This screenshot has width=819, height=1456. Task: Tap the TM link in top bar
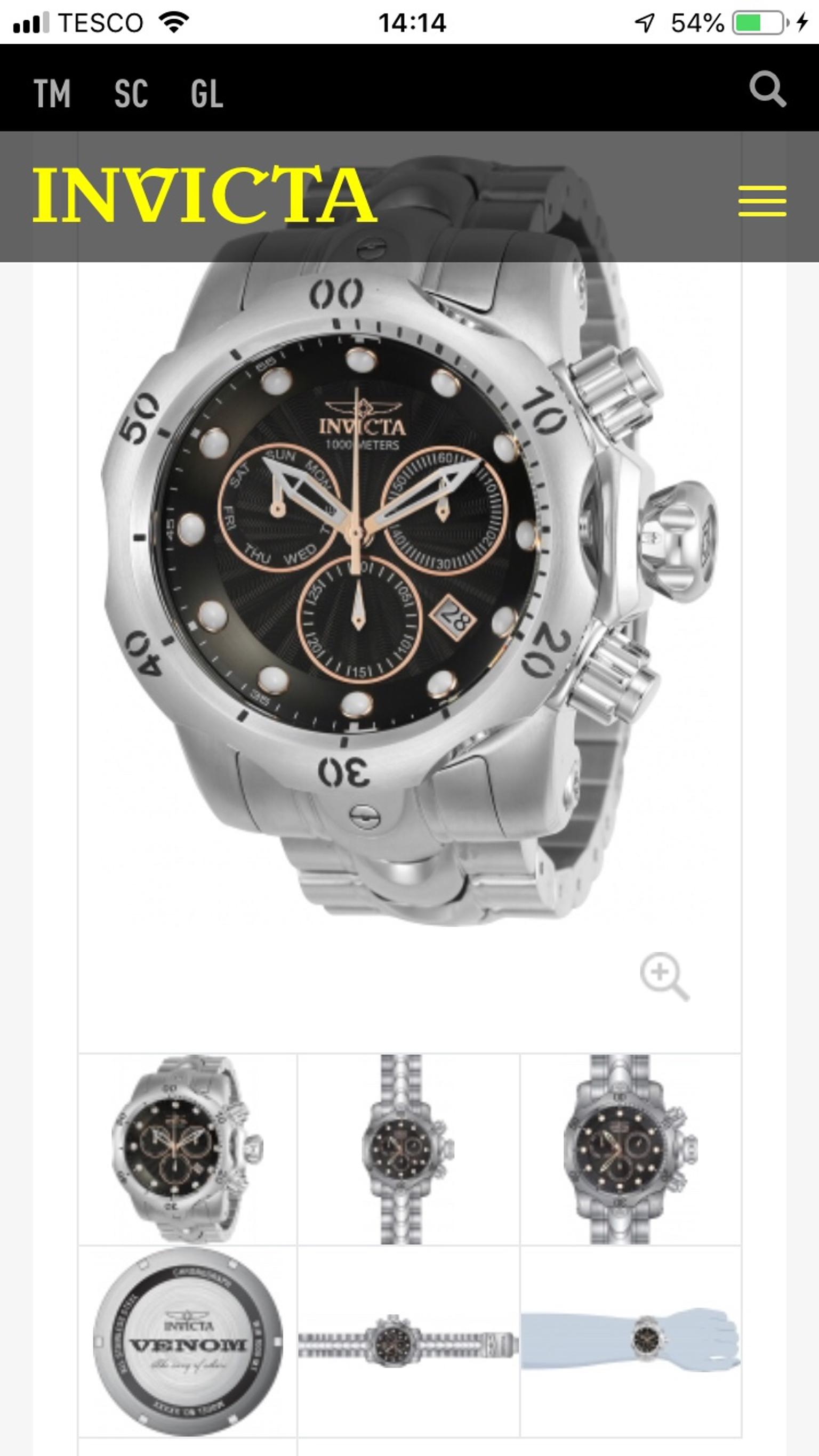52,93
